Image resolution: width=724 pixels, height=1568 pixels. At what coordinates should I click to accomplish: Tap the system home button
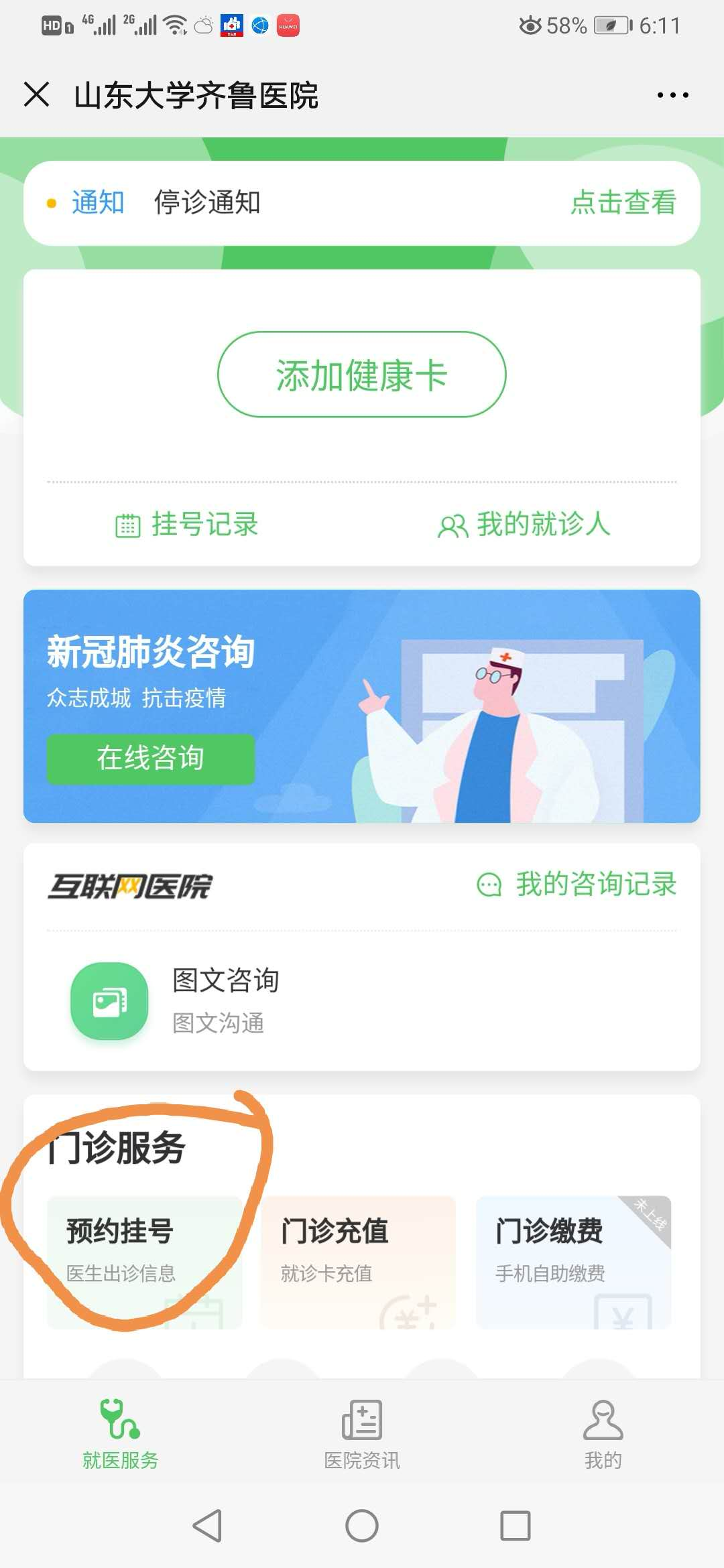point(362,1526)
